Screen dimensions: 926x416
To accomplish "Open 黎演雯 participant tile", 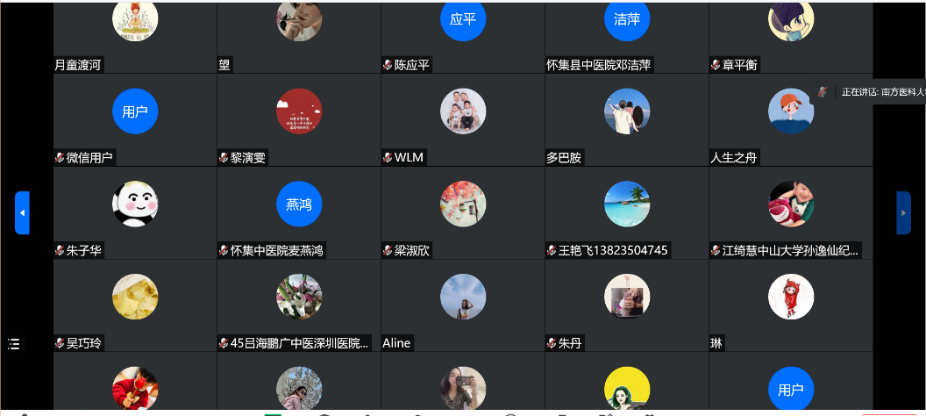I will click(298, 120).
